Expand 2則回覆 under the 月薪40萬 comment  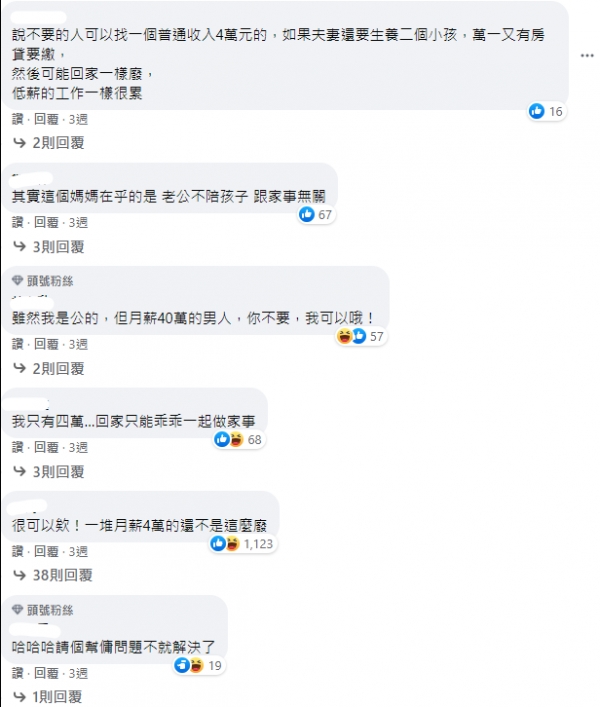point(57,368)
